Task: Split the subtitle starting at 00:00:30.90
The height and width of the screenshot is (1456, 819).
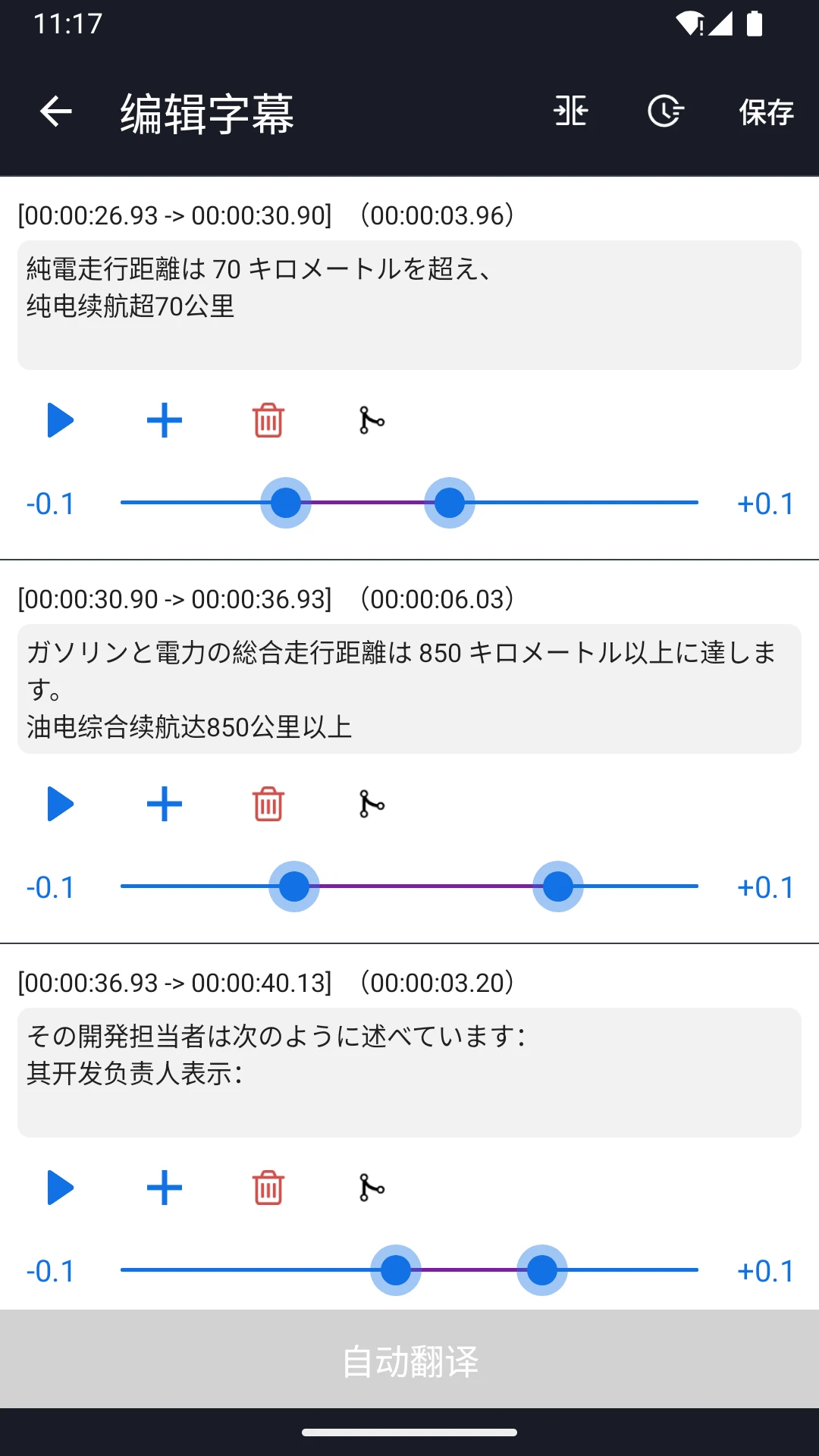Action: (372, 804)
